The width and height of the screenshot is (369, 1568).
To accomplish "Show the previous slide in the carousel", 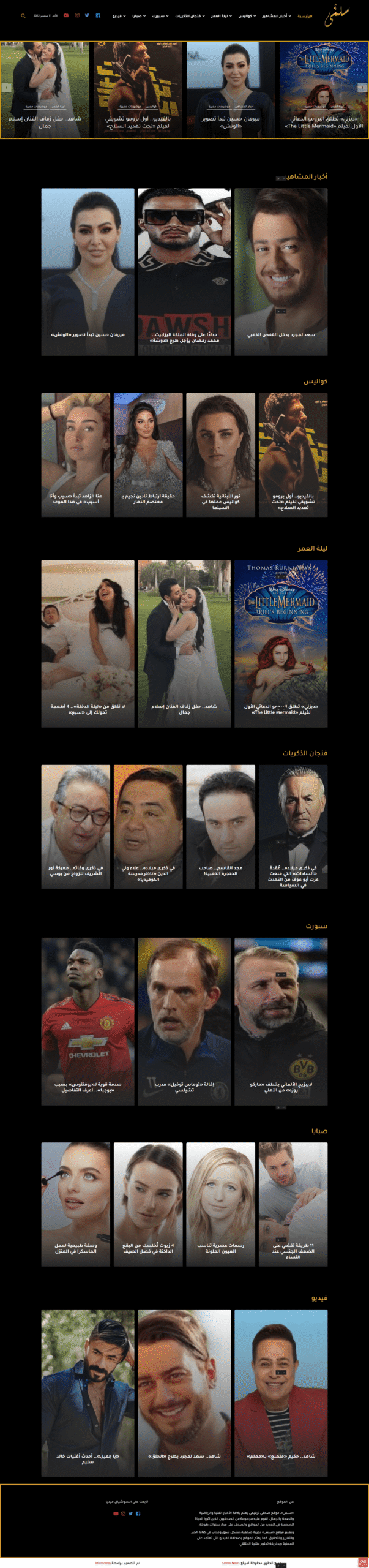I will point(7,88).
